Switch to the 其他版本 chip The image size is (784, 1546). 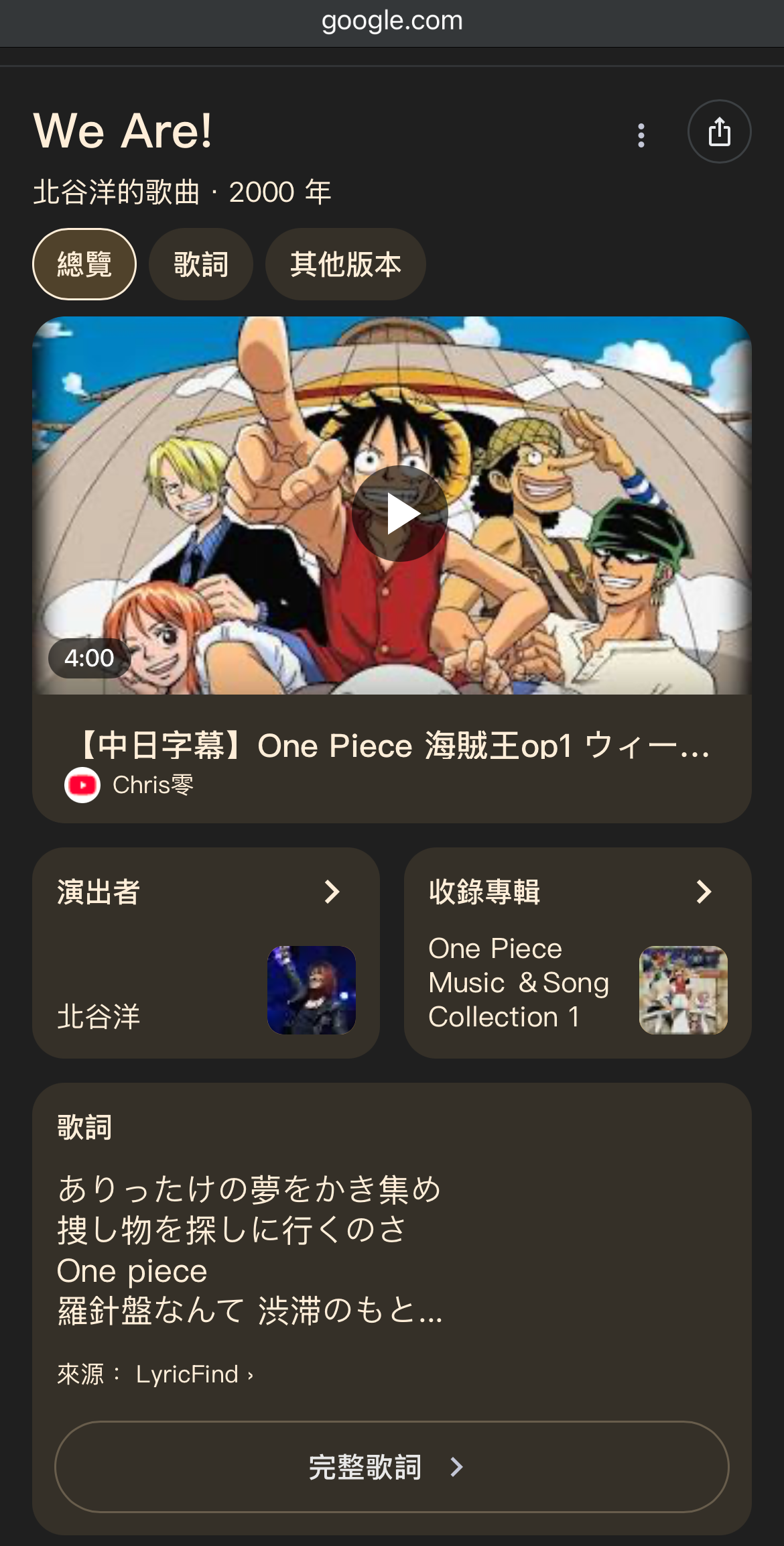[x=345, y=264]
